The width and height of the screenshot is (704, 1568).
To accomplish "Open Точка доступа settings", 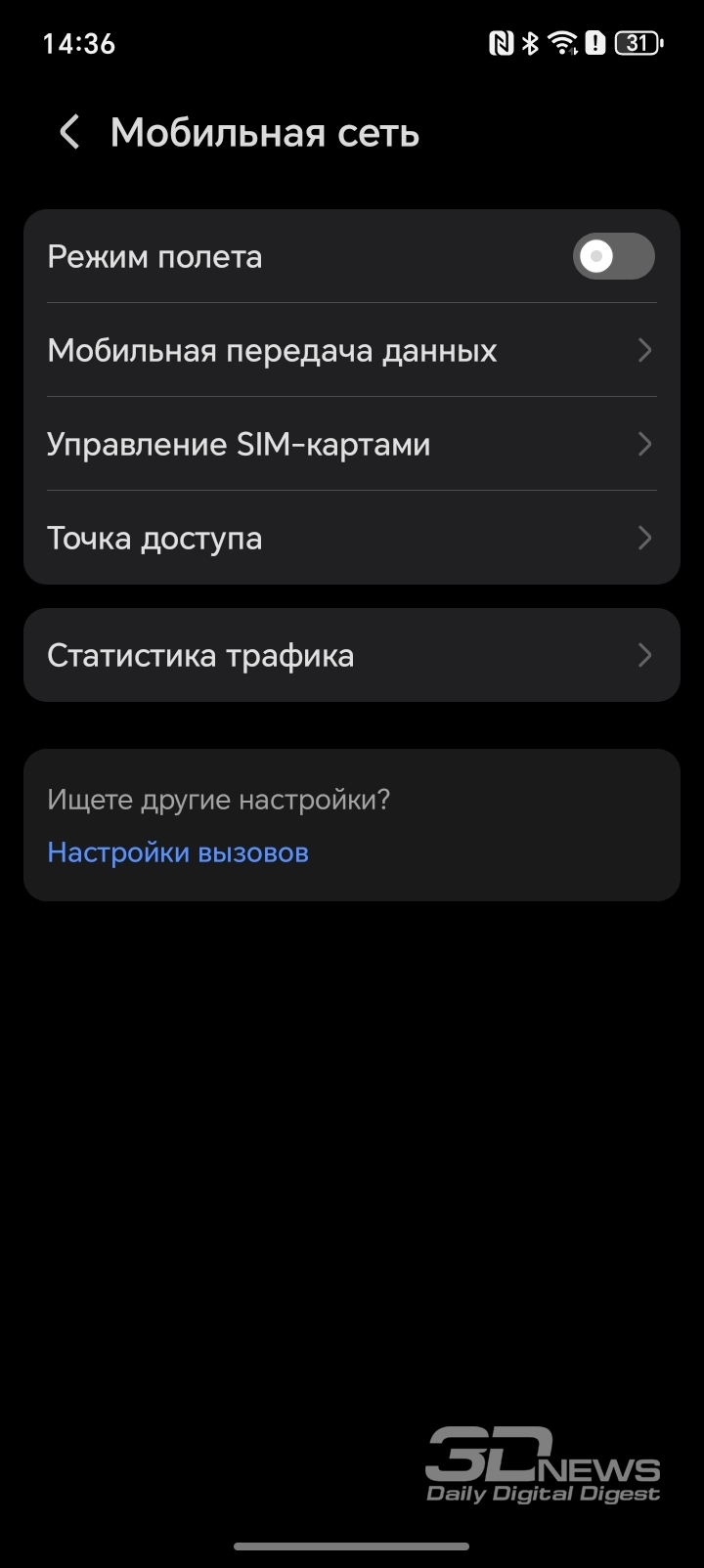I will pyautogui.click(x=351, y=539).
